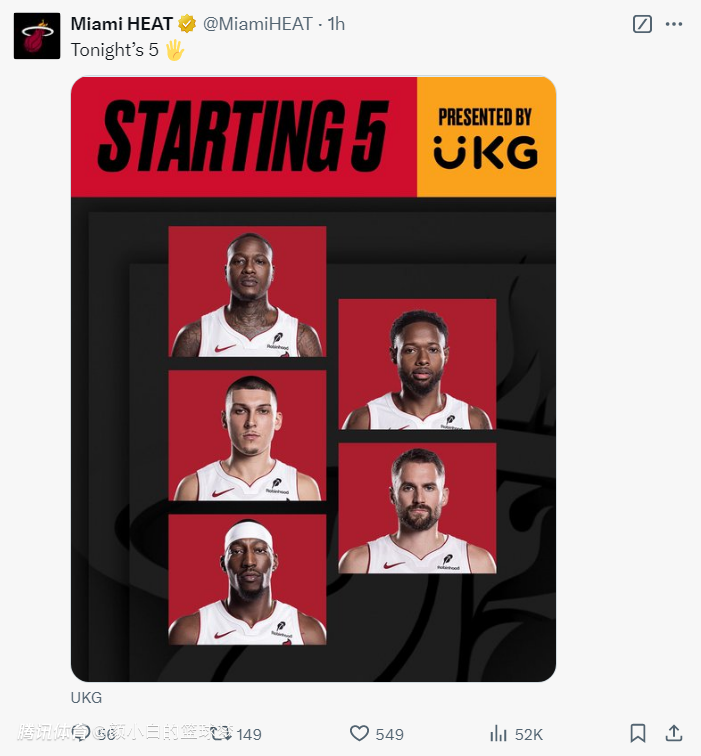Tap the Grok explain icon on the post
Viewport: 701px width, 756px height.
(x=643, y=24)
